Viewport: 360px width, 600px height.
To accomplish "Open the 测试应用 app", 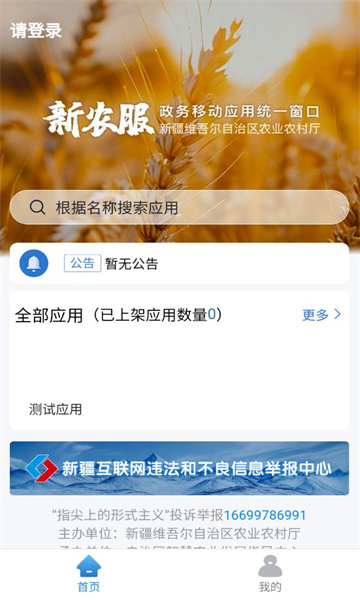I will [x=55, y=409].
